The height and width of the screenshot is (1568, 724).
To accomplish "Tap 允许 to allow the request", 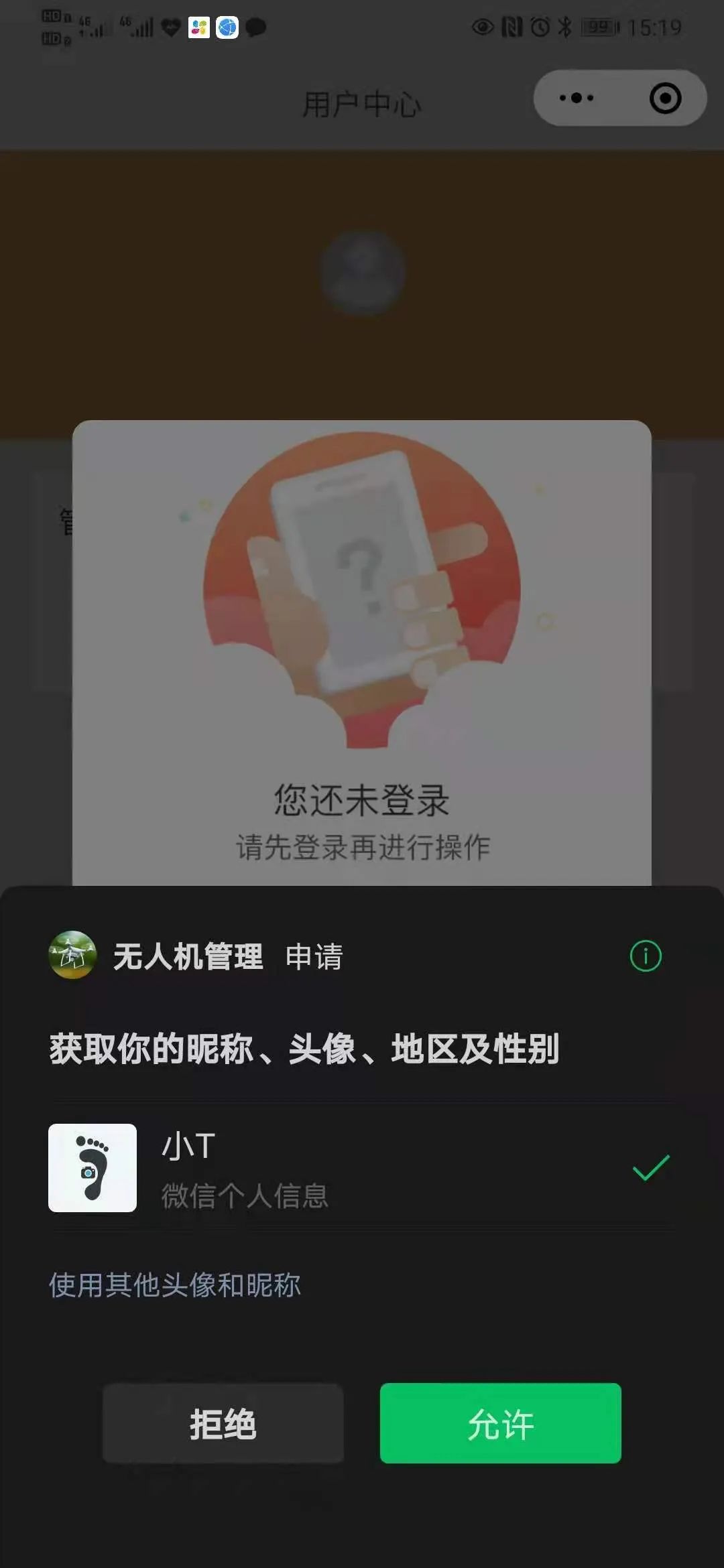I will [500, 1423].
